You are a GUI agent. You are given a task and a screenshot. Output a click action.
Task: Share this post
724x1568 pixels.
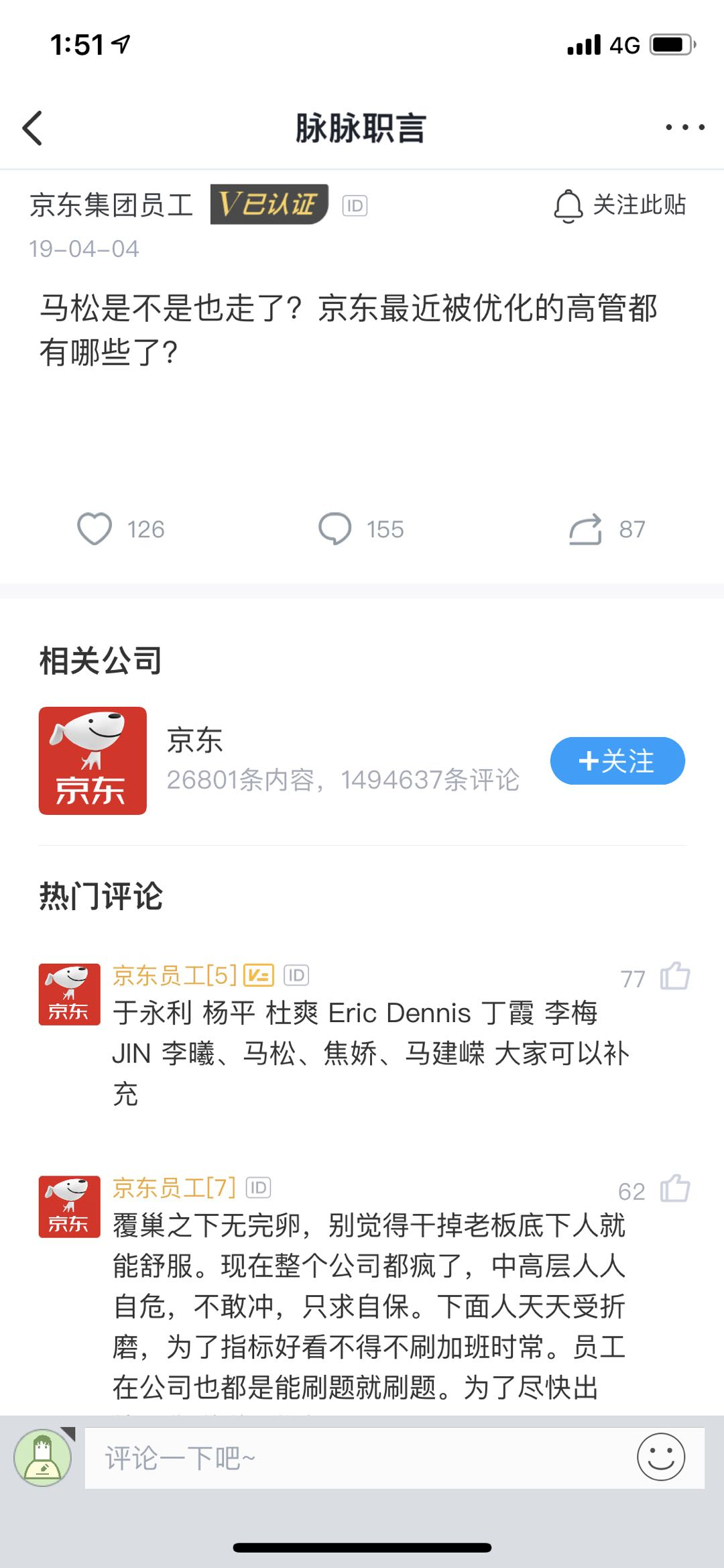[585, 529]
